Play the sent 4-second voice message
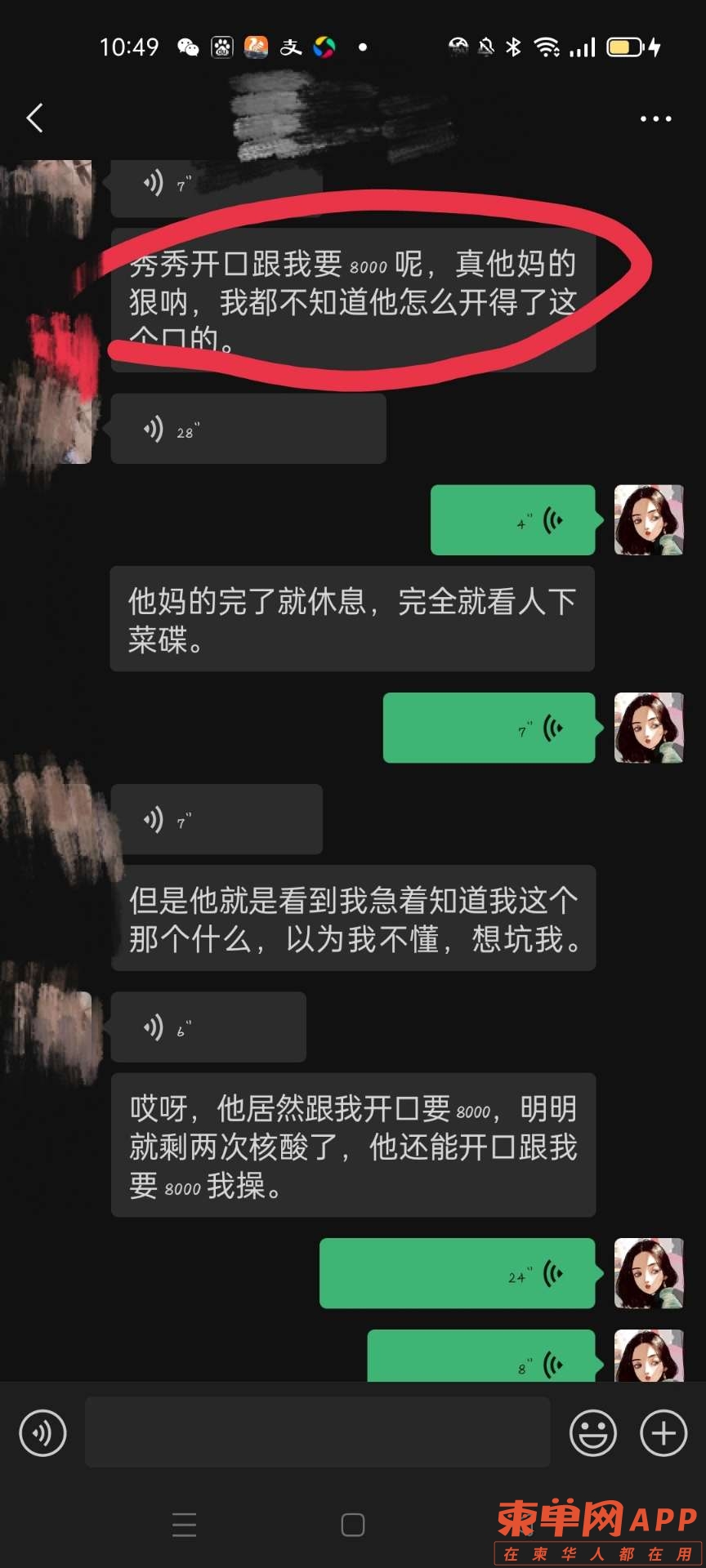This screenshot has height=1568, width=706. pos(512,520)
